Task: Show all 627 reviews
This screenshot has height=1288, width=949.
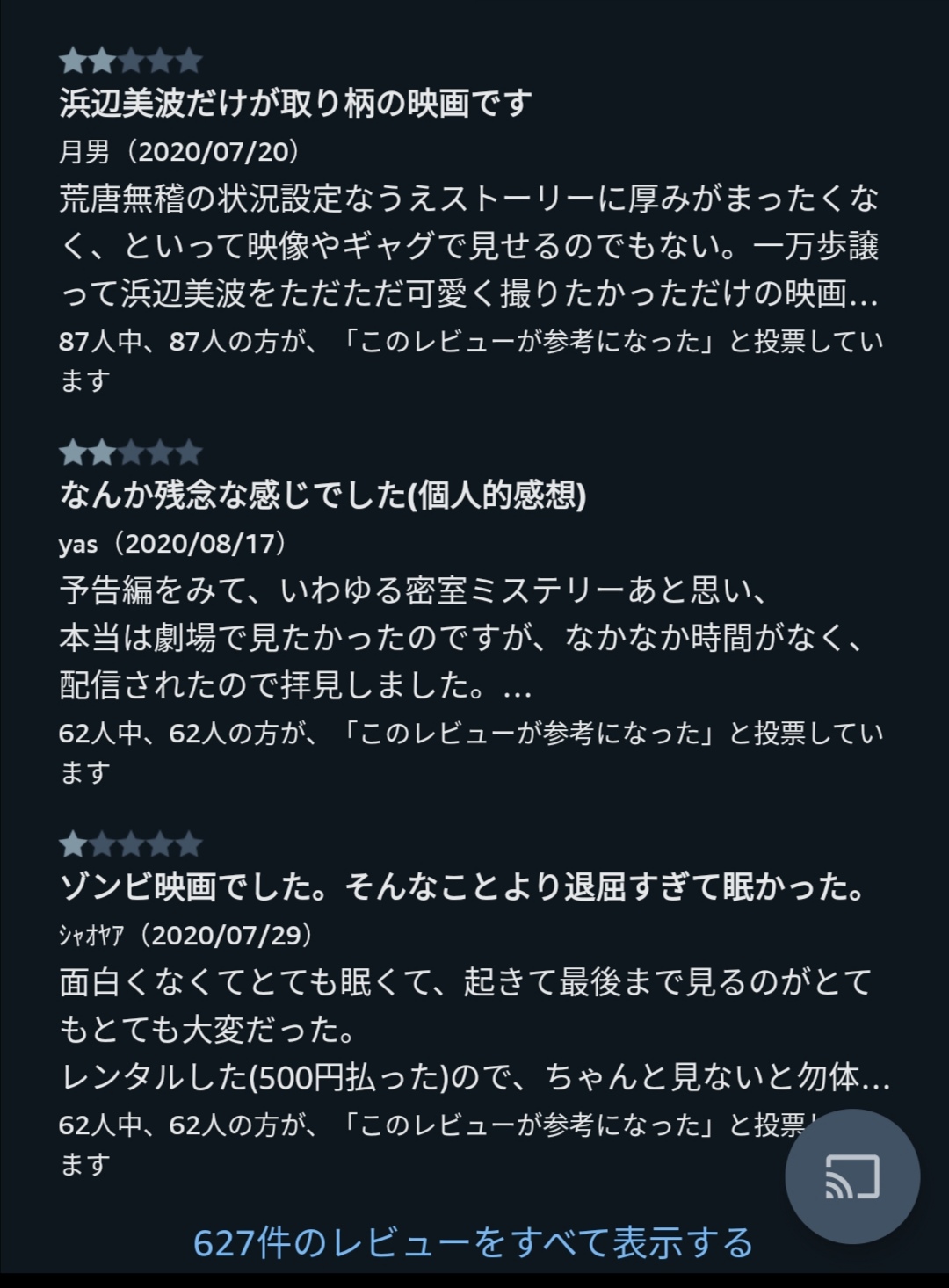Action: coord(473,1242)
